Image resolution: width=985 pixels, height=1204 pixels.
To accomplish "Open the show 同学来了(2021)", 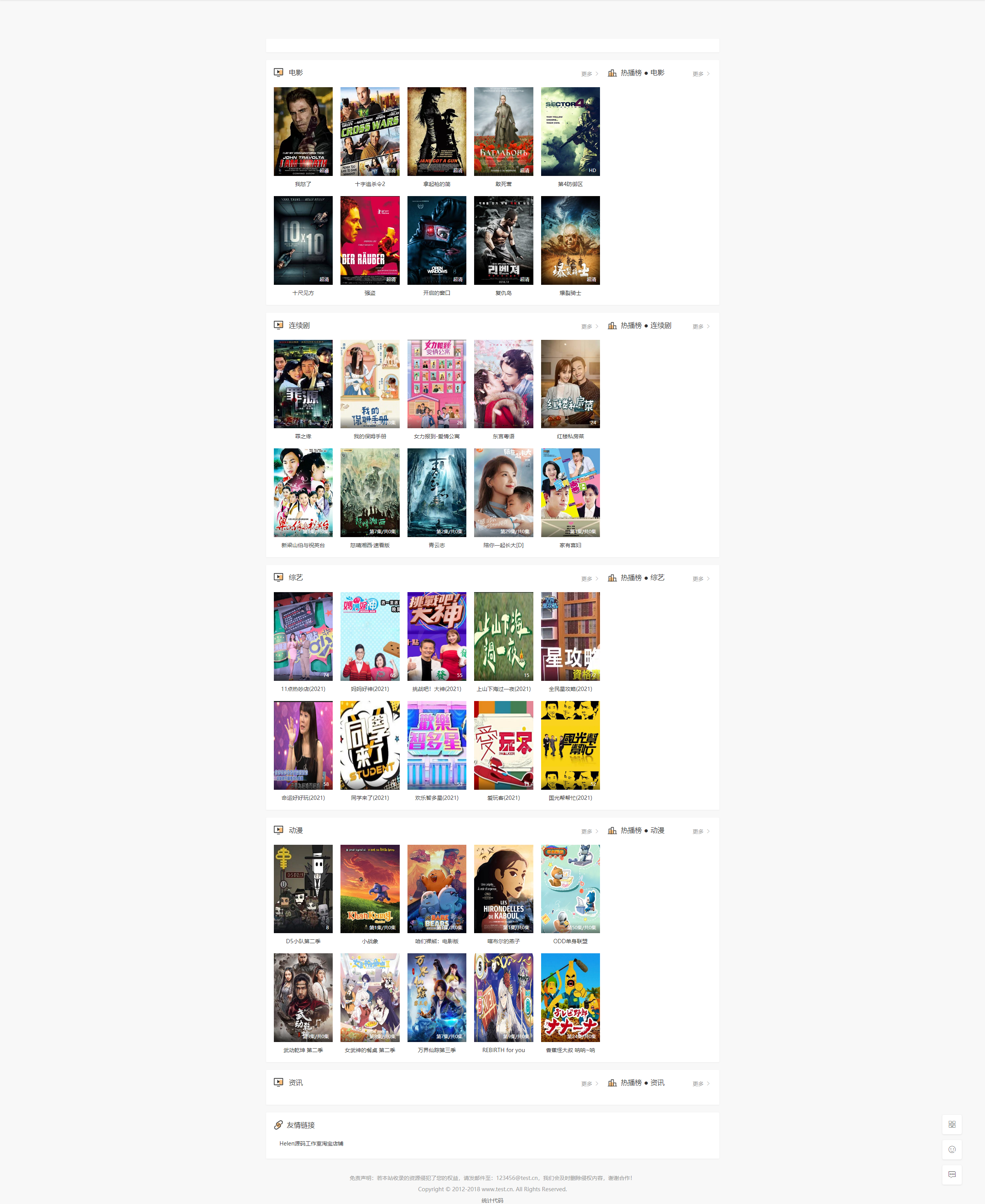I will click(370, 745).
